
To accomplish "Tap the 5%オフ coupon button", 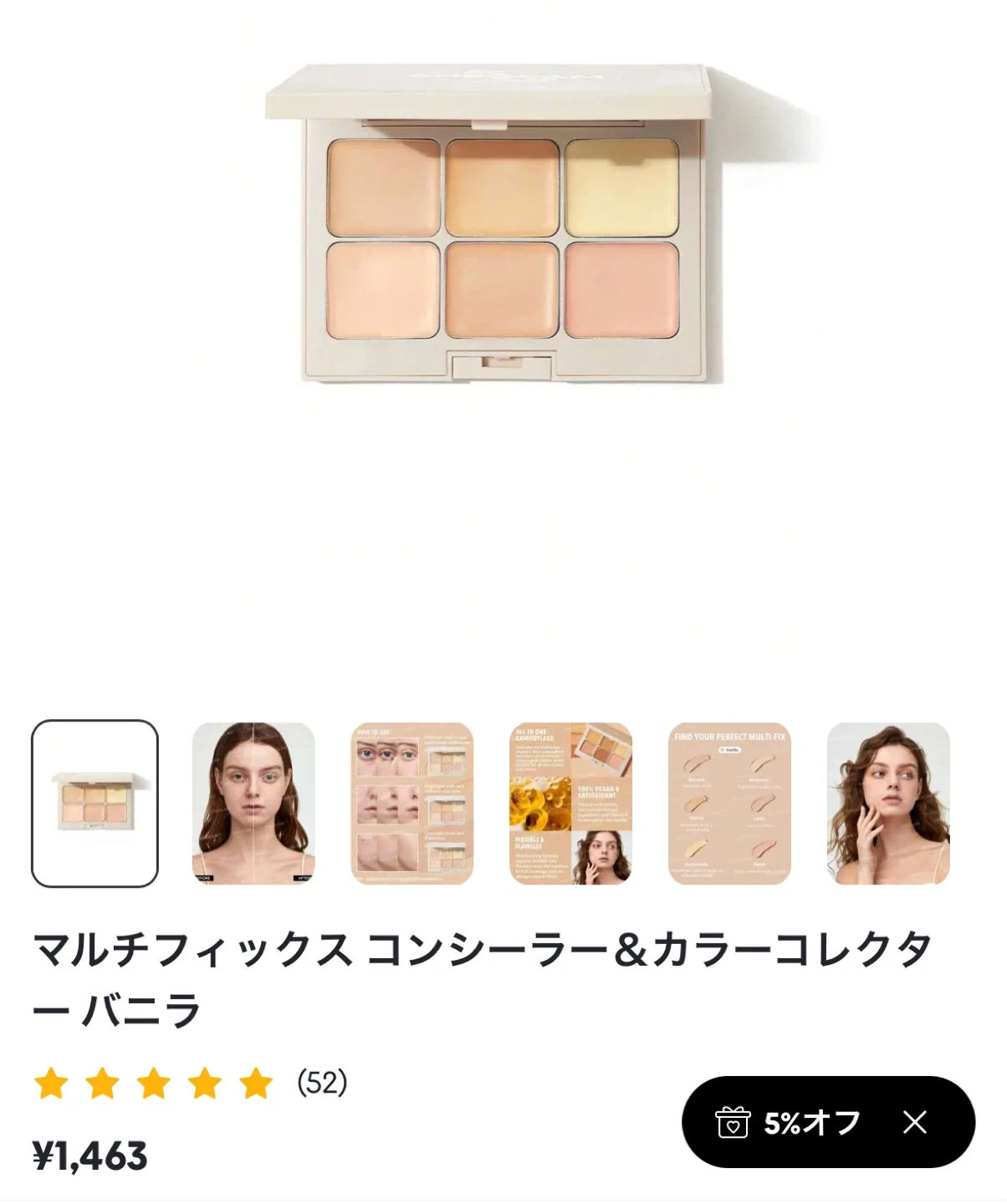I will click(789, 1122).
